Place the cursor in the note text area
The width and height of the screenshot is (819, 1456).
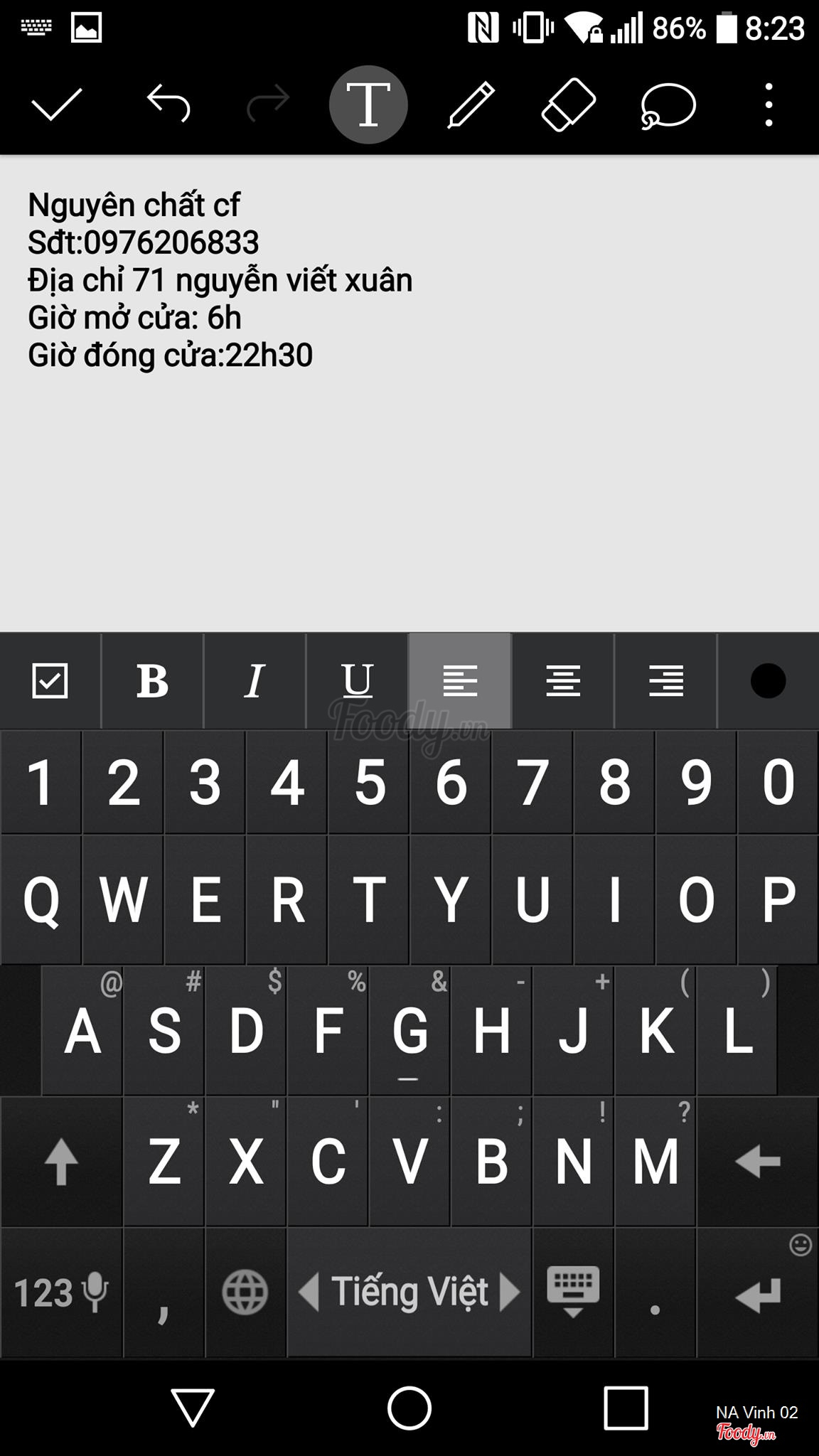(409, 393)
